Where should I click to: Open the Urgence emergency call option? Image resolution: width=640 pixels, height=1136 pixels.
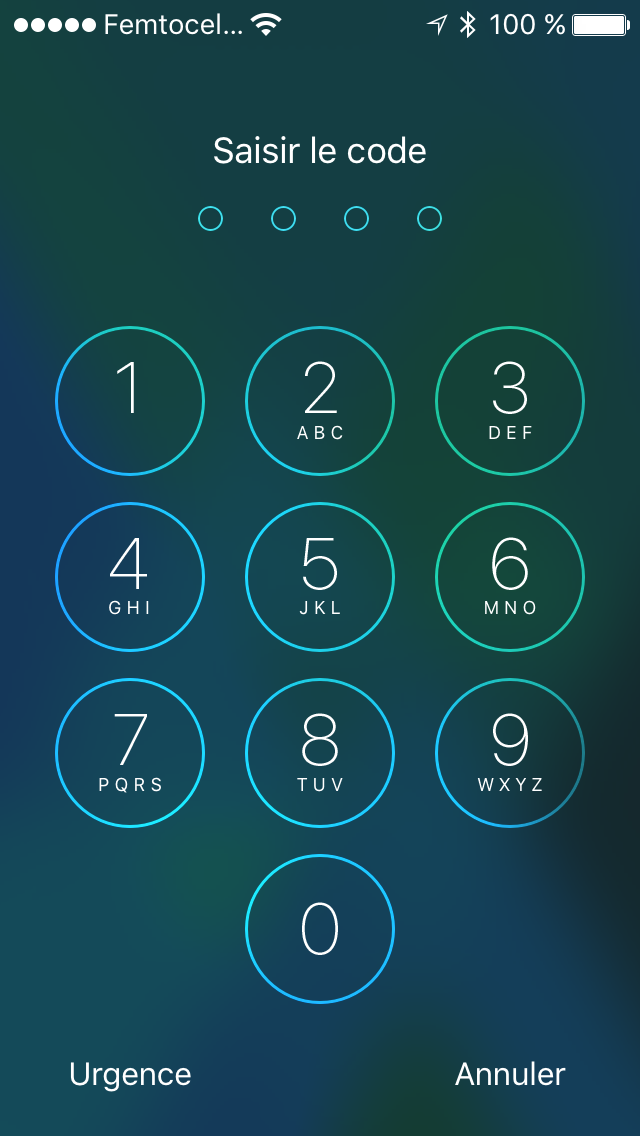pyautogui.click(x=130, y=1075)
